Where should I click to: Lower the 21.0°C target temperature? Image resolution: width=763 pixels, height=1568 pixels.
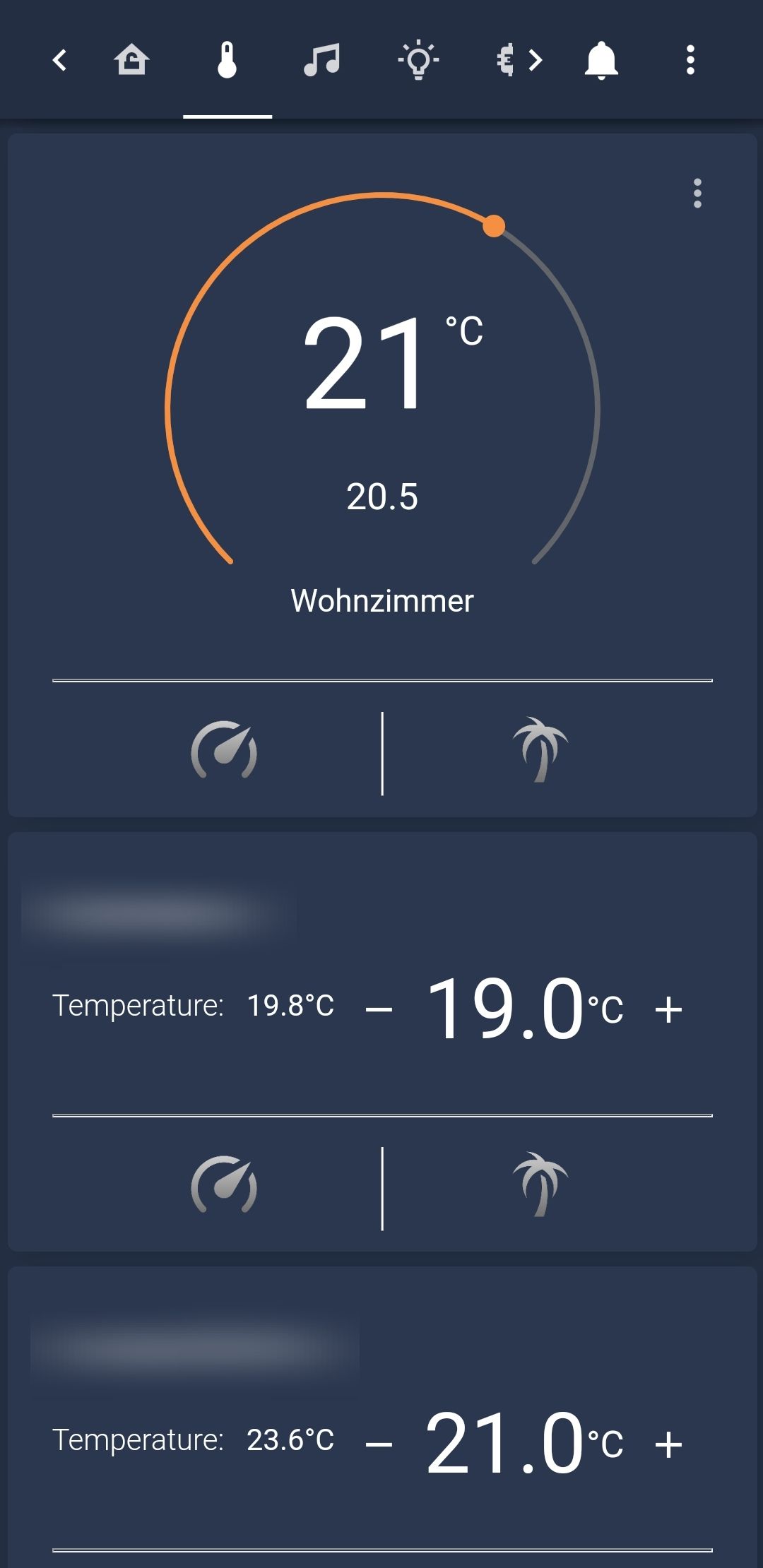[379, 1444]
